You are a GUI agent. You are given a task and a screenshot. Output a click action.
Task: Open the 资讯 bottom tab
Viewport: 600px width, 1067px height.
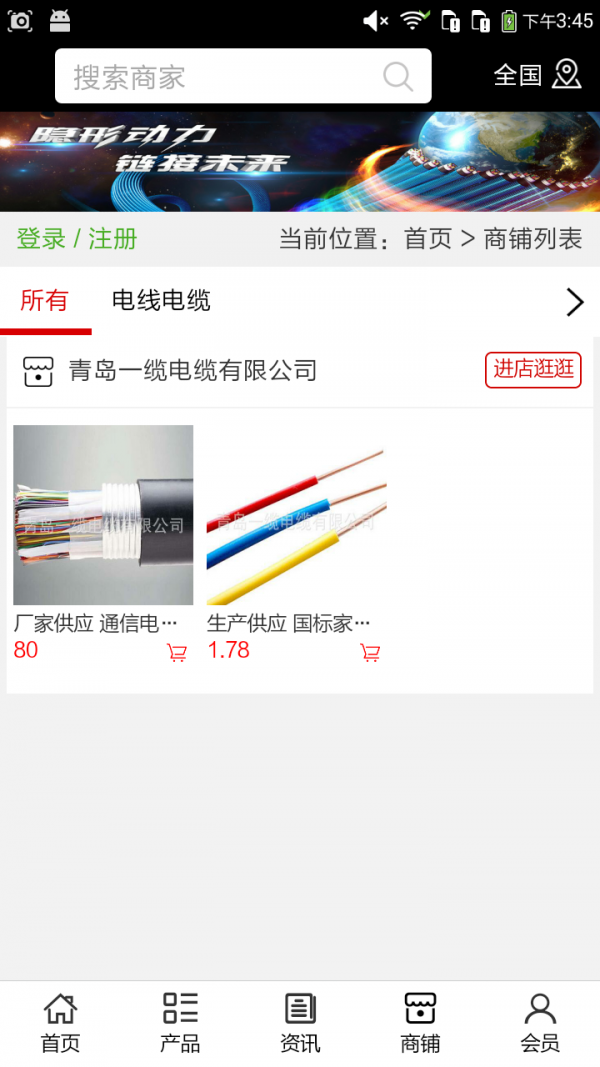300,1023
